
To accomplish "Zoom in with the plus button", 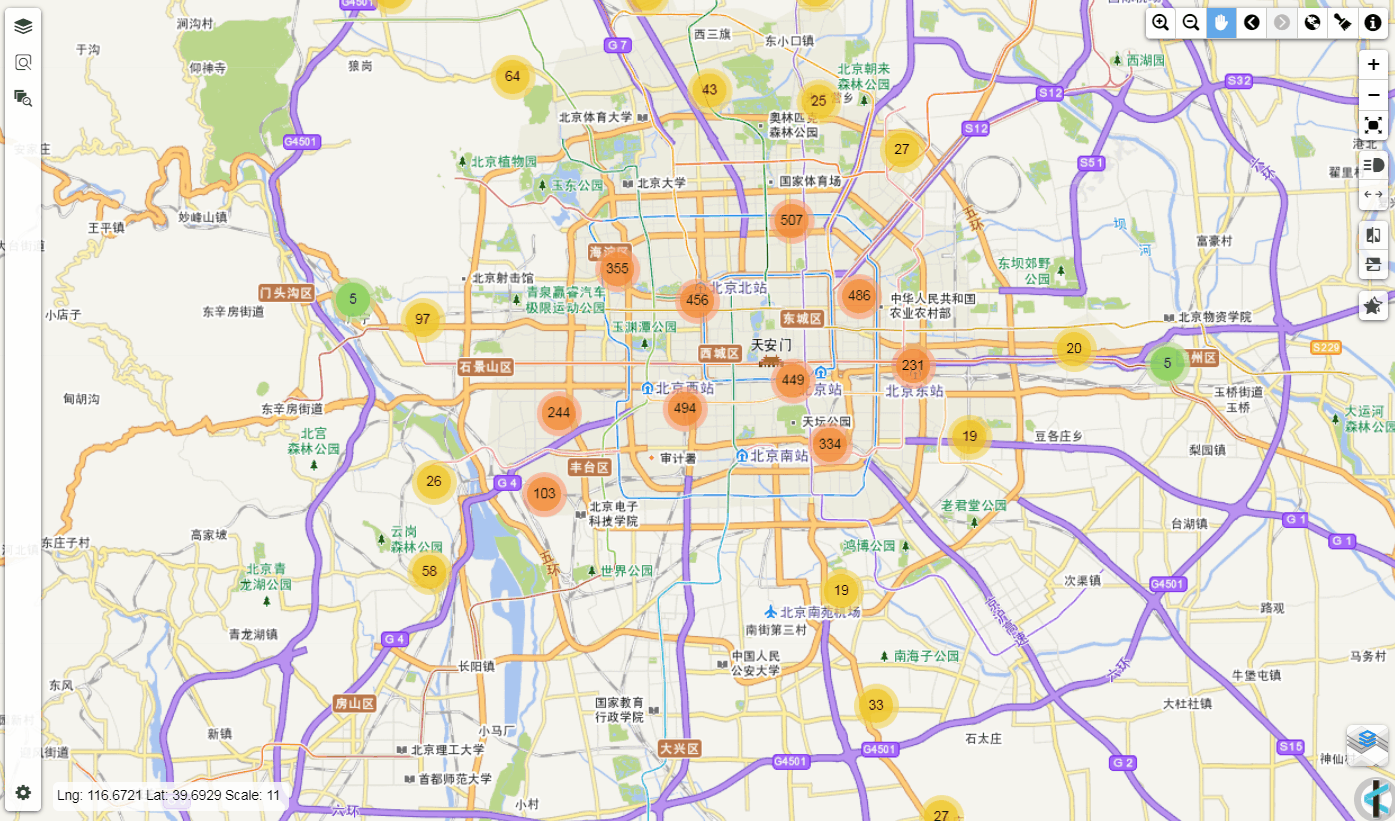I will click(1374, 64).
